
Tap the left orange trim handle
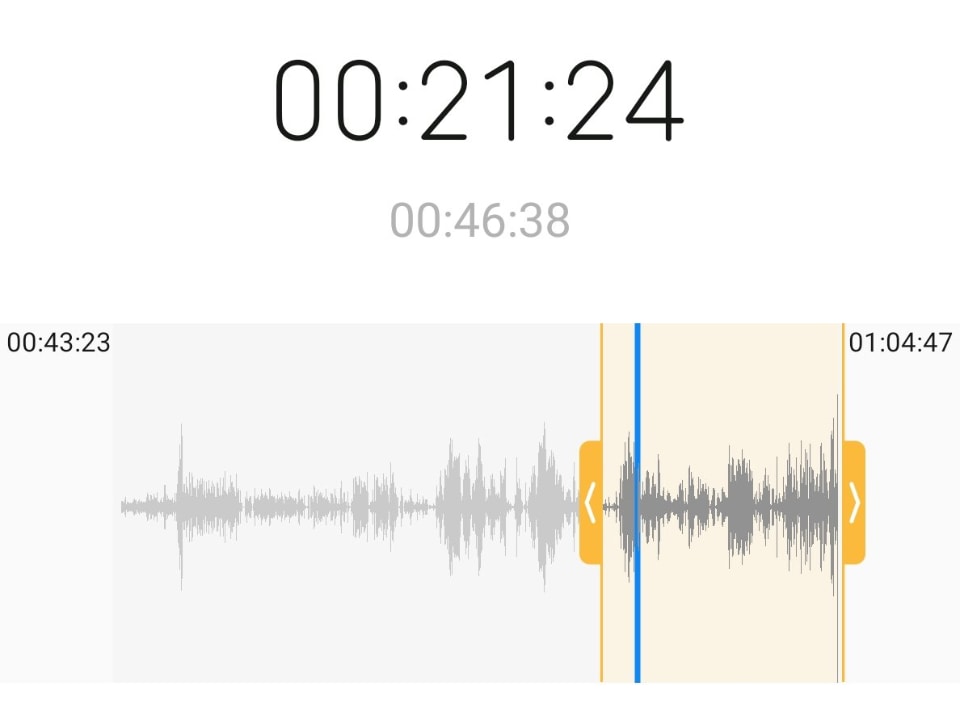(590, 502)
